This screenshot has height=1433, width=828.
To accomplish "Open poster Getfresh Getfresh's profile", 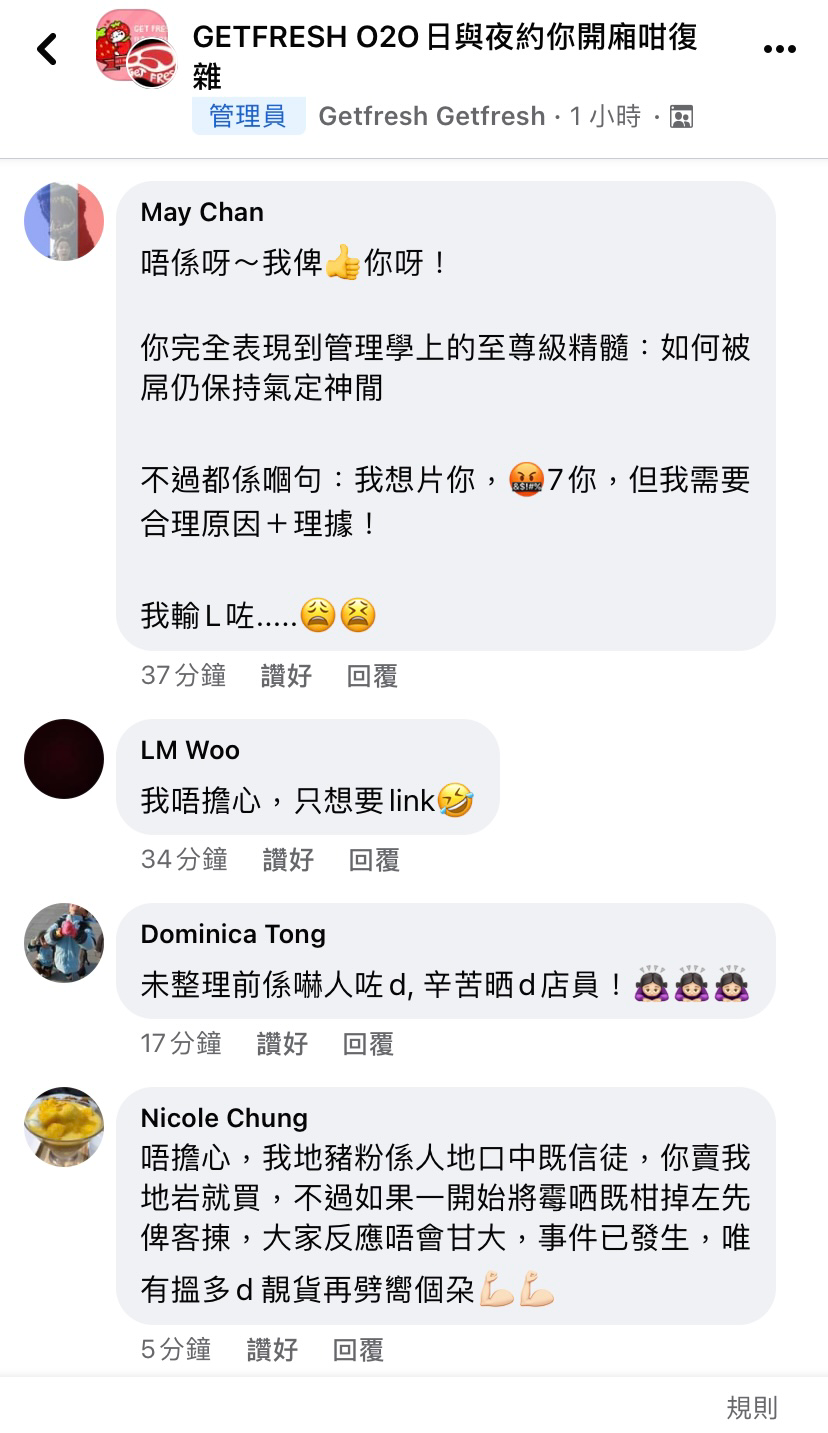I will click(x=431, y=116).
